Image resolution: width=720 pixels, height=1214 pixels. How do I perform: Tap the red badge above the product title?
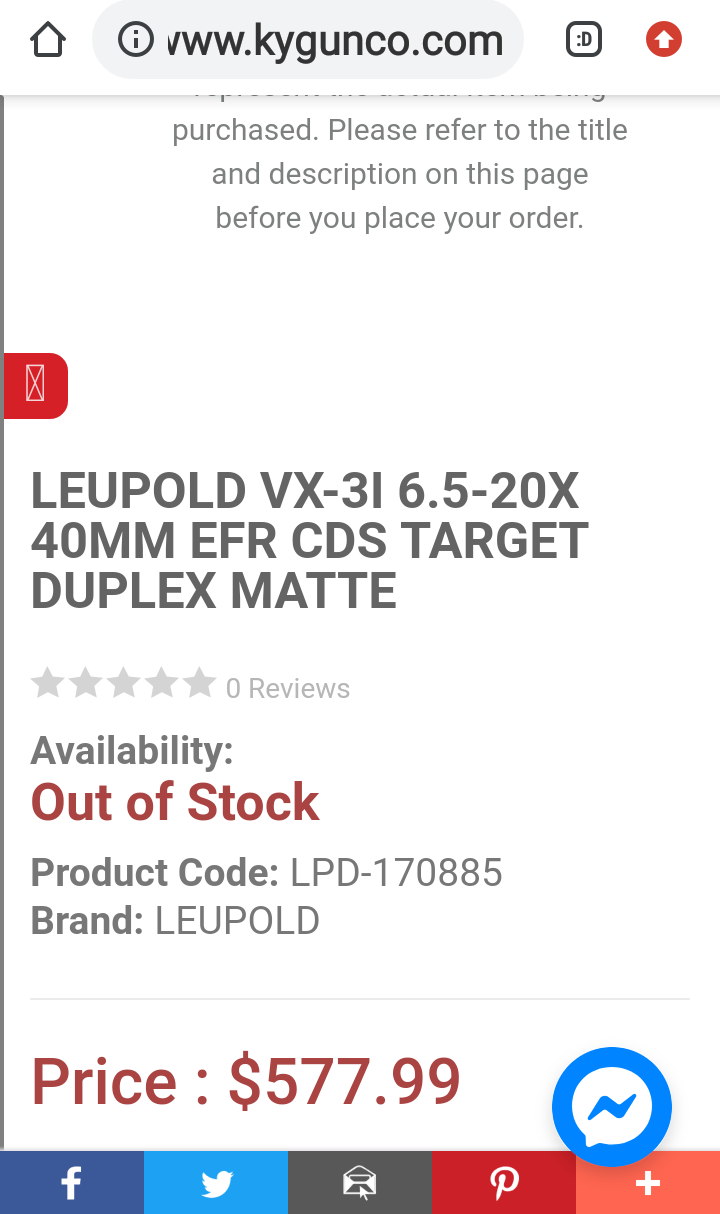pos(36,385)
